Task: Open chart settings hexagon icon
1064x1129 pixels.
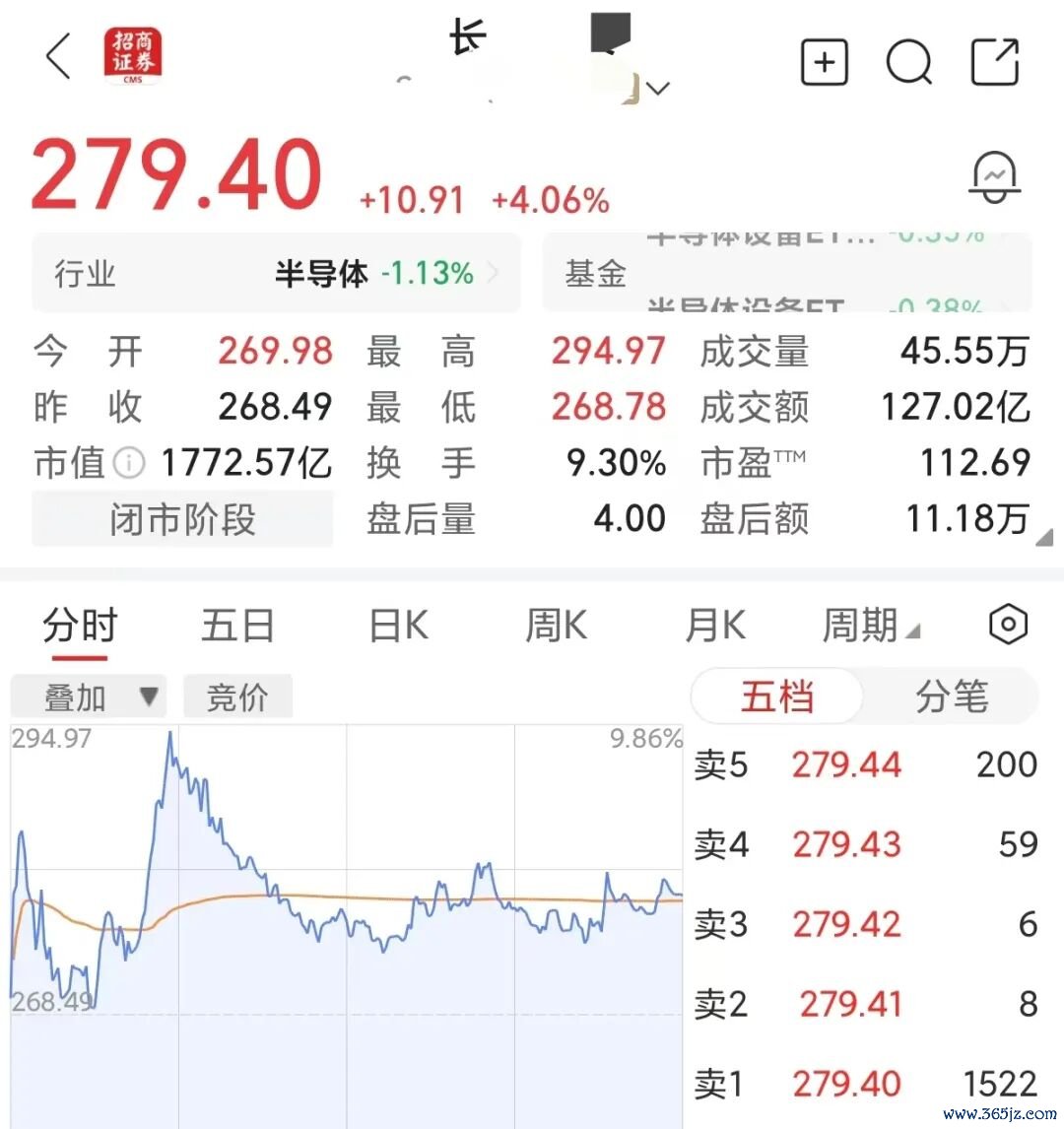Action: 1008,625
